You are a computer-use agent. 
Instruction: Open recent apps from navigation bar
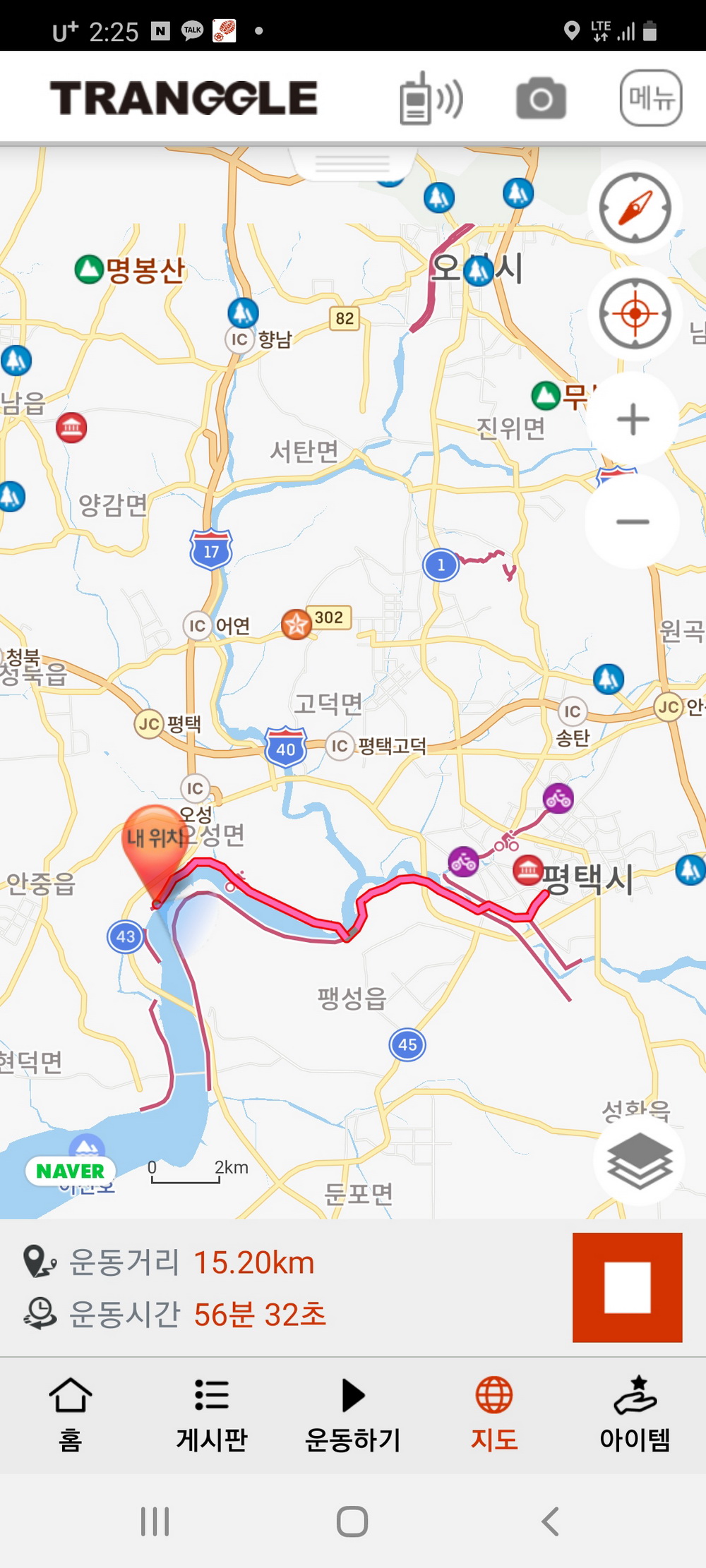click(155, 1521)
